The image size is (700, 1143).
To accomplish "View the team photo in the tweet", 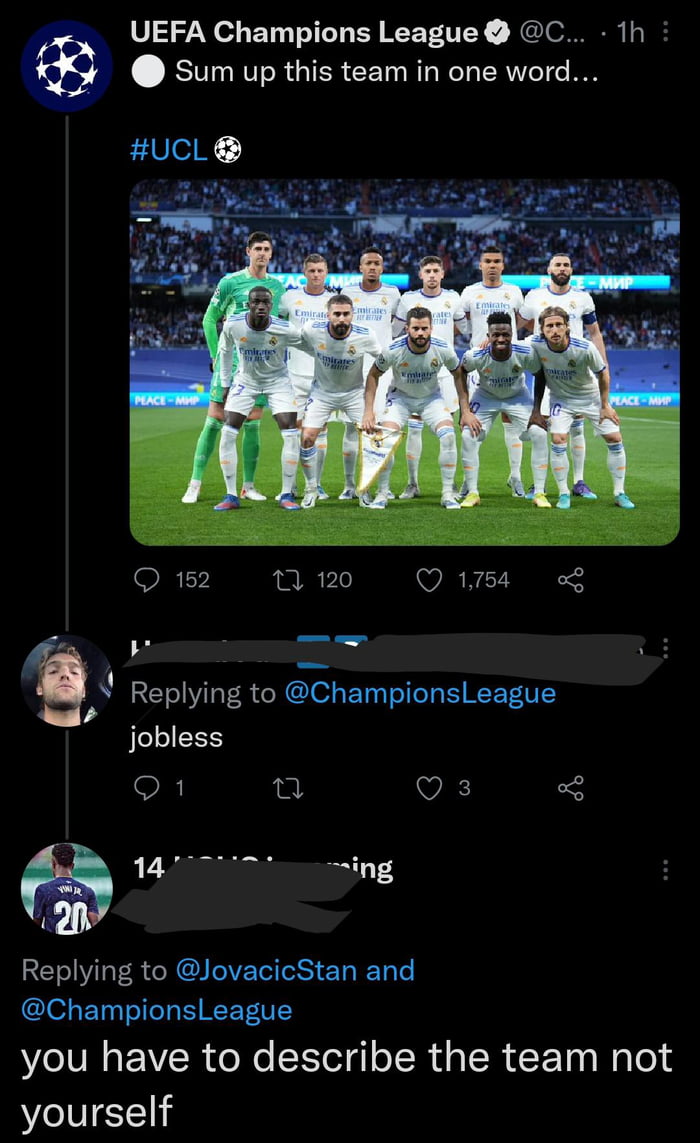I will pos(404,362).
